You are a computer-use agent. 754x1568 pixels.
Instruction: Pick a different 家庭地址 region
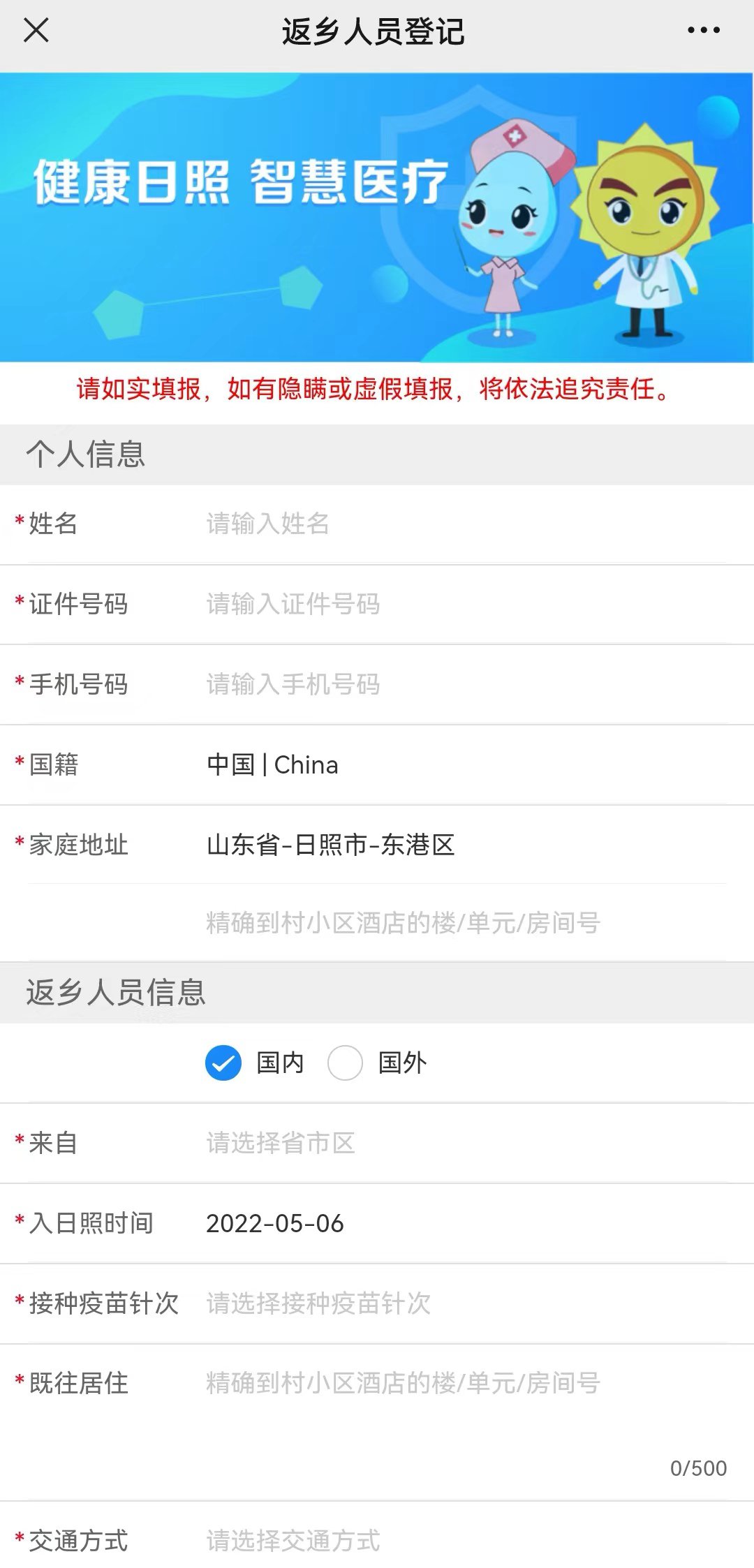click(x=461, y=845)
